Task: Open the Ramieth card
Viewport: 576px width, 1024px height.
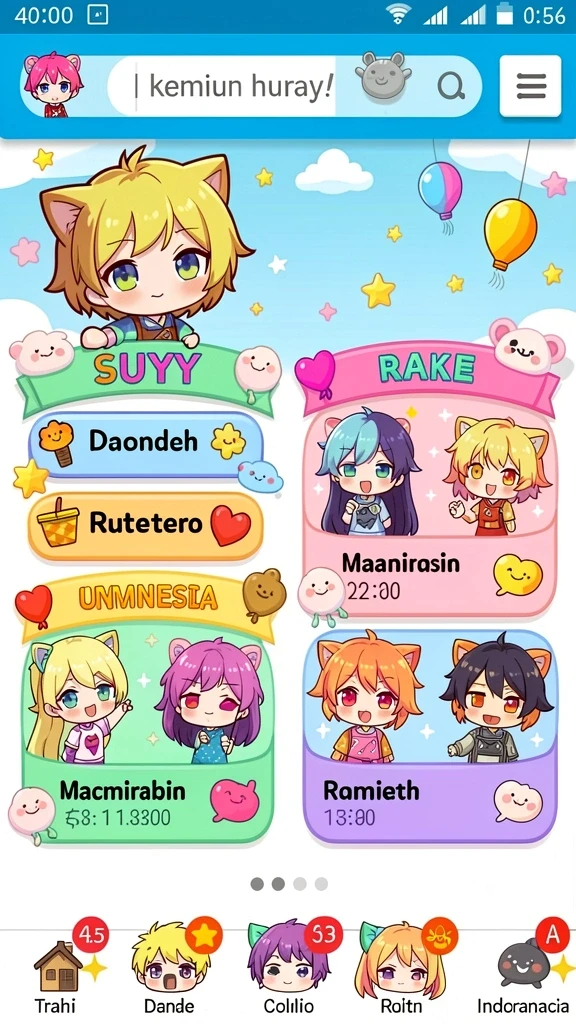Action: (x=430, y=737)
